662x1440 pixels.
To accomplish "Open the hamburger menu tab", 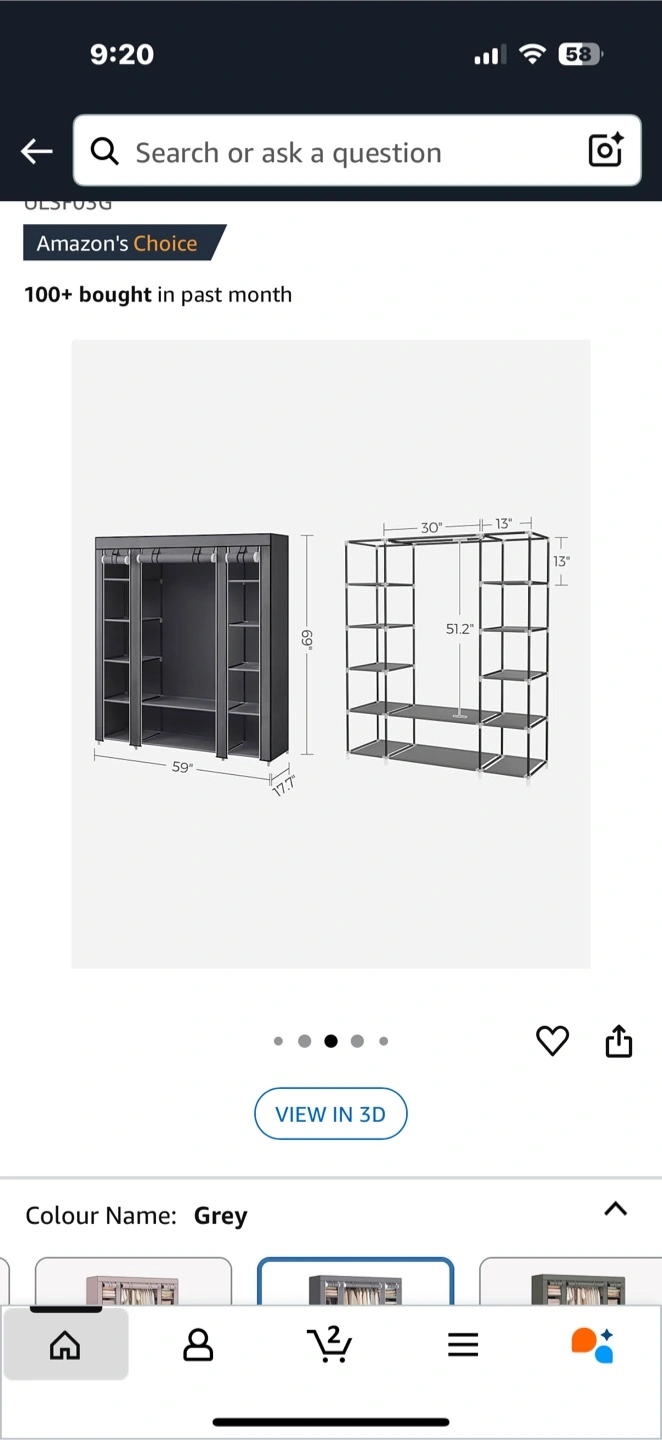I will click(x=462, y=1346).
